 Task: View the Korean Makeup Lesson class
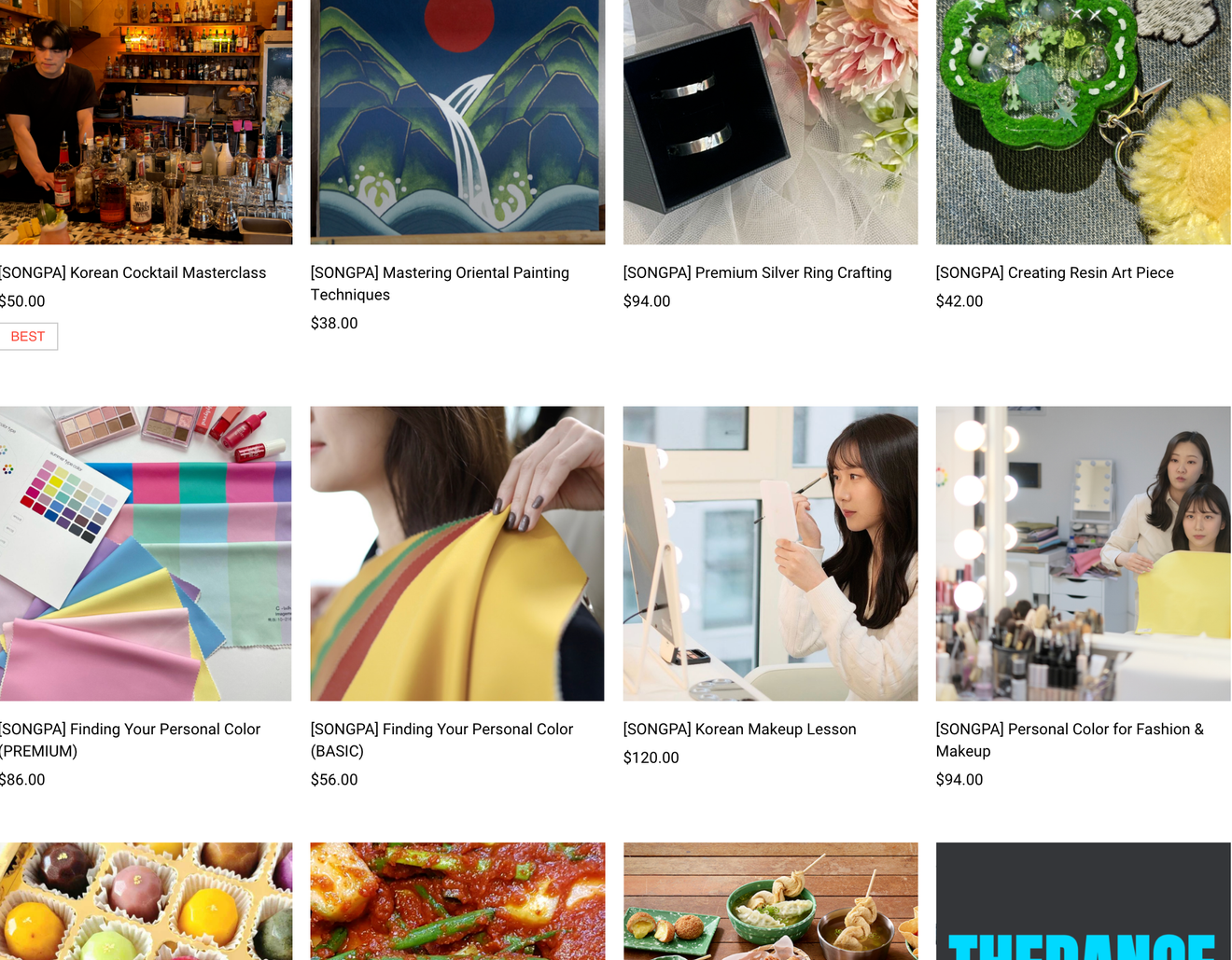(739, 729)
